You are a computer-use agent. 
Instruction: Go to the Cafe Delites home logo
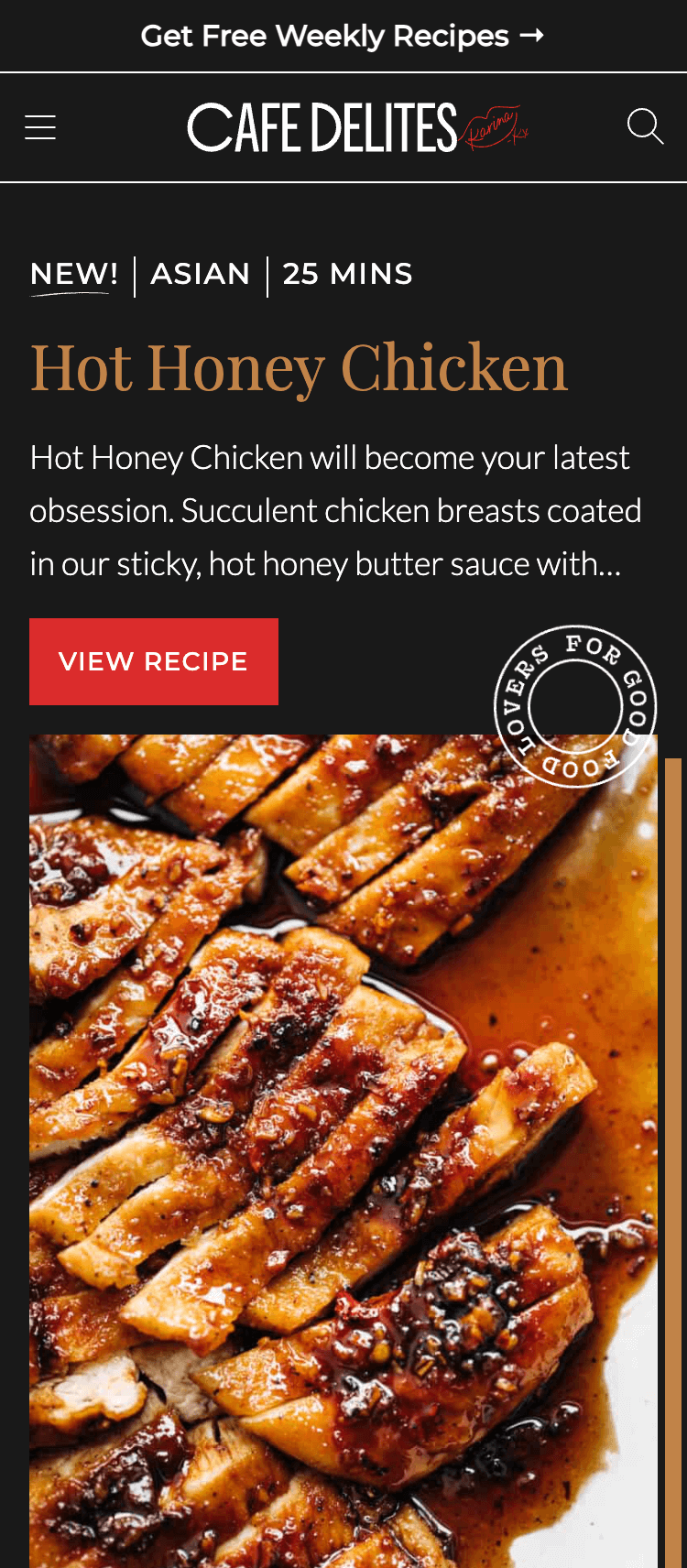pos(357,127)
